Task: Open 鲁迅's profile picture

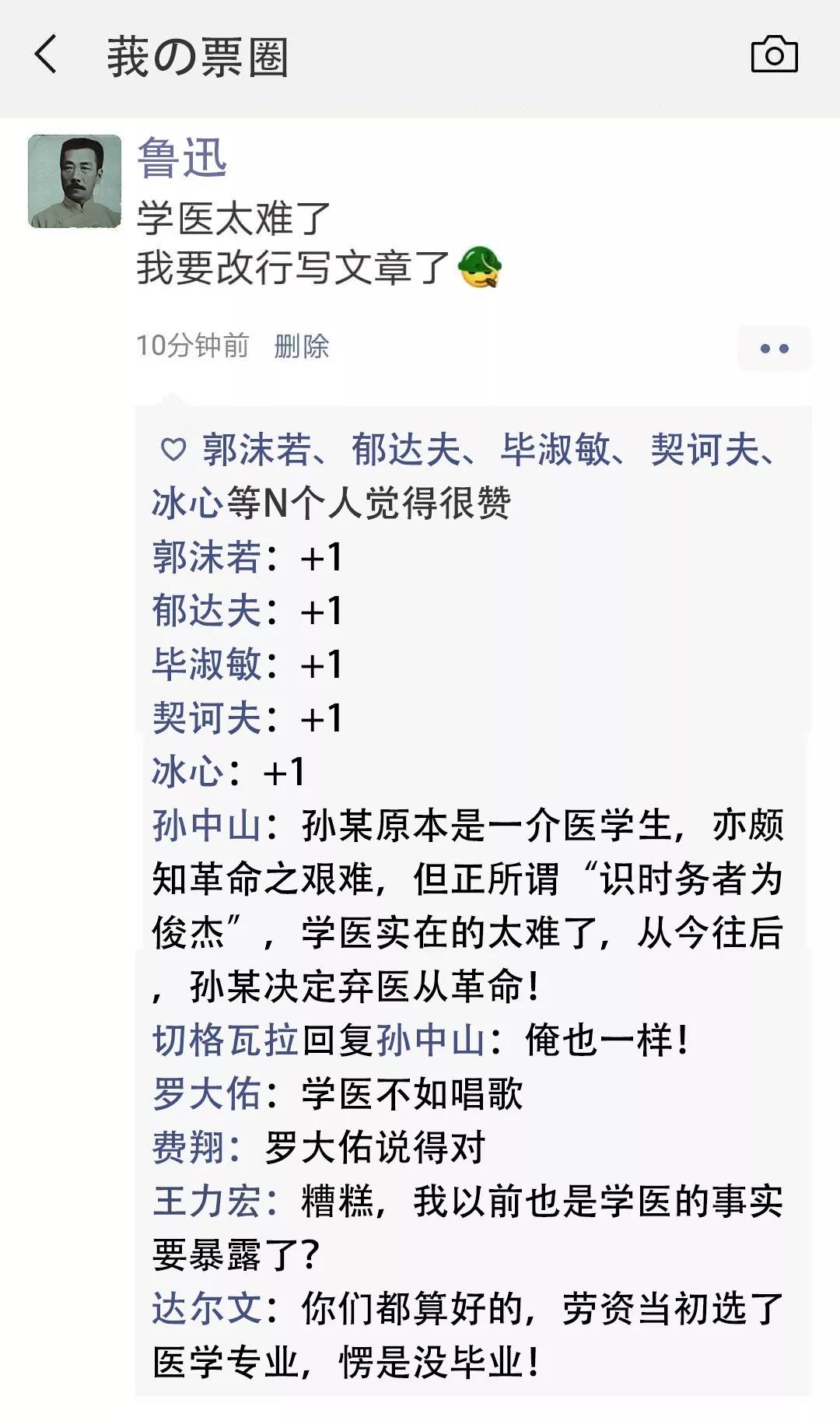Action: coord(75,181)
